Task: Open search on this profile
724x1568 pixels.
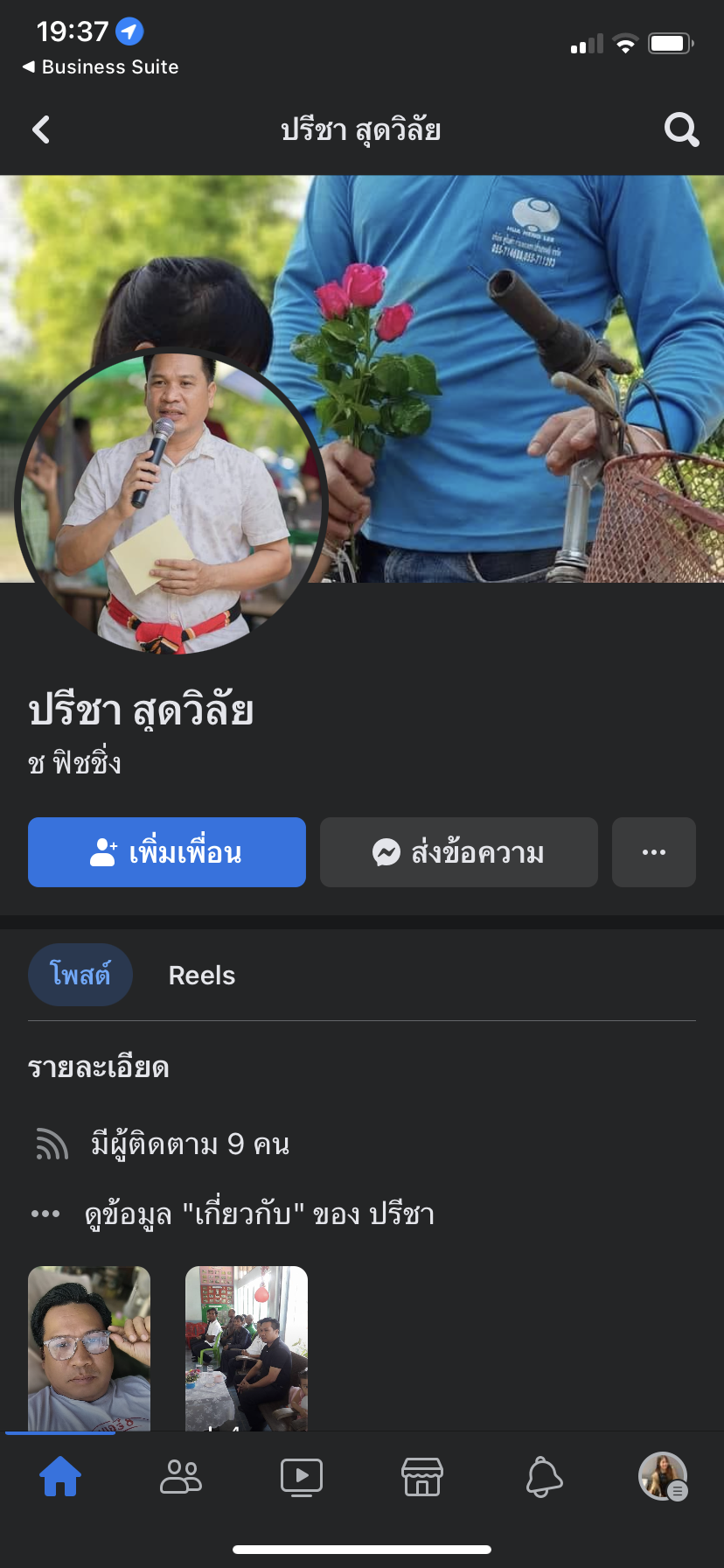Action: coord(682,129)
